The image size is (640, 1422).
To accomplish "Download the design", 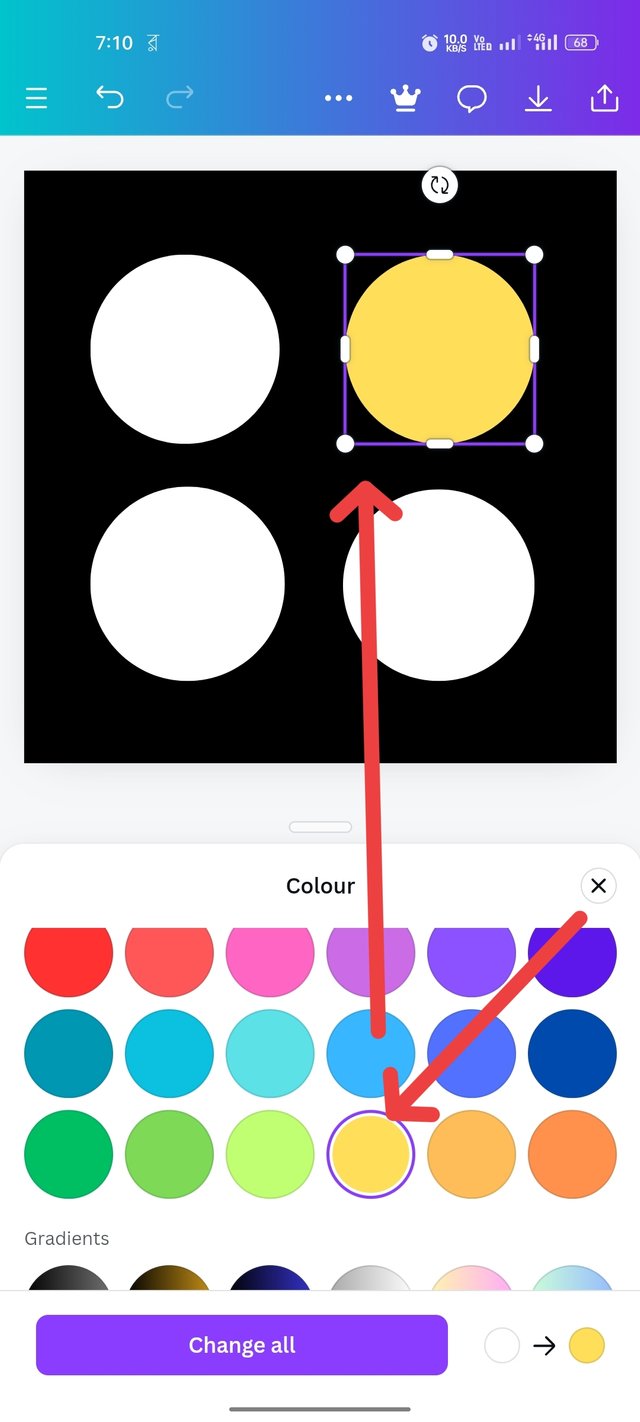I will (x=538, y=98).
